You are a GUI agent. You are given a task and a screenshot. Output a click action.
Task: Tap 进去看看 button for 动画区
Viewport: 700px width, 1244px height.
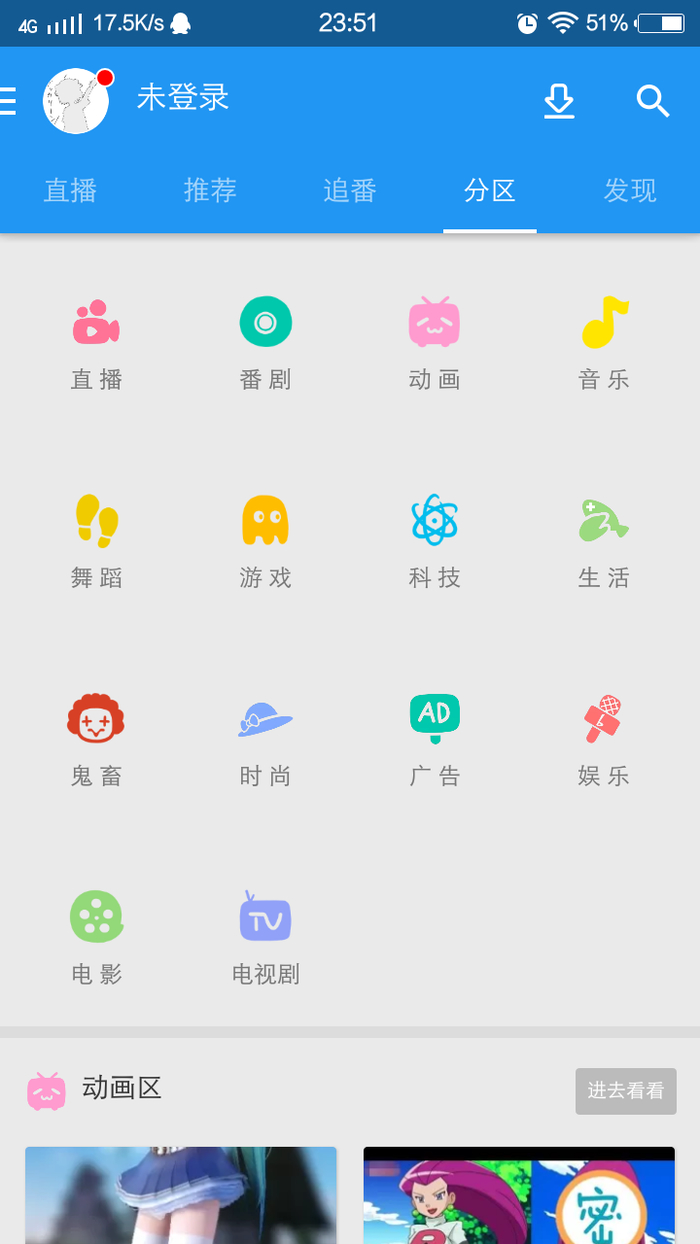(x=625, y=1091)
